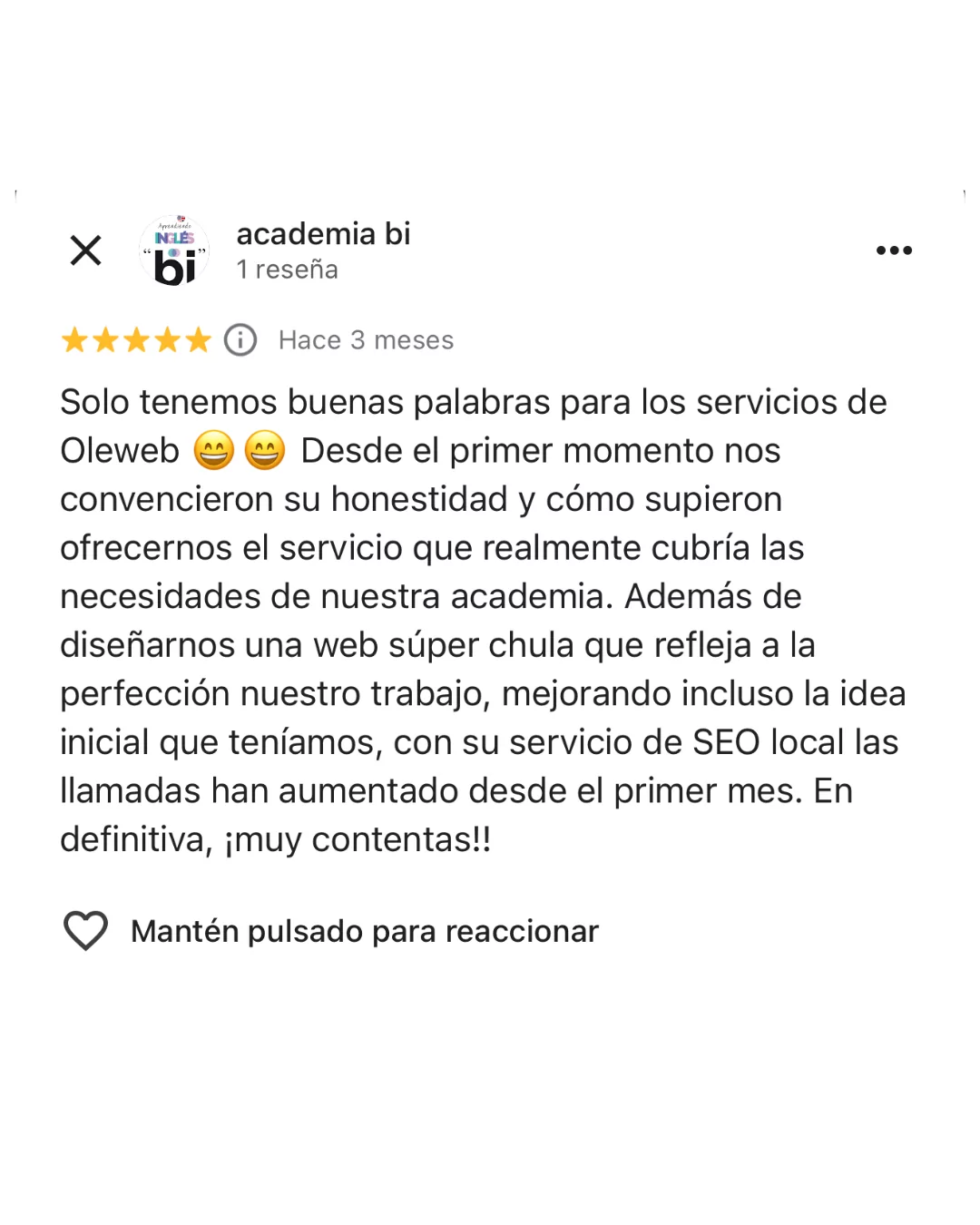Close the review detail view
This screenshot has width=980, height=1225.
(86, 250)
